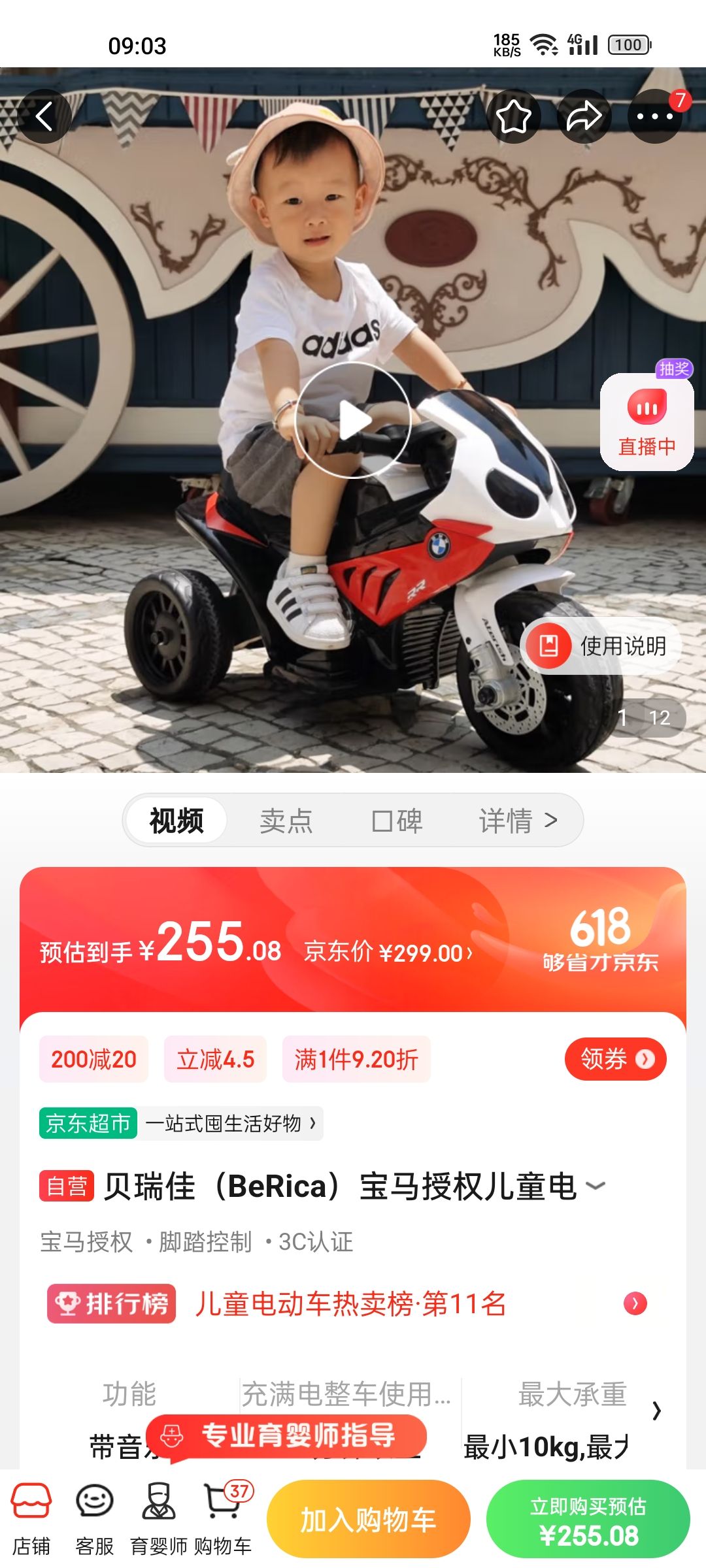Tap 领券 to claim coupons
This screenshot has width=706, height=1568.
pyautogui.click(x=615, y=1059)
